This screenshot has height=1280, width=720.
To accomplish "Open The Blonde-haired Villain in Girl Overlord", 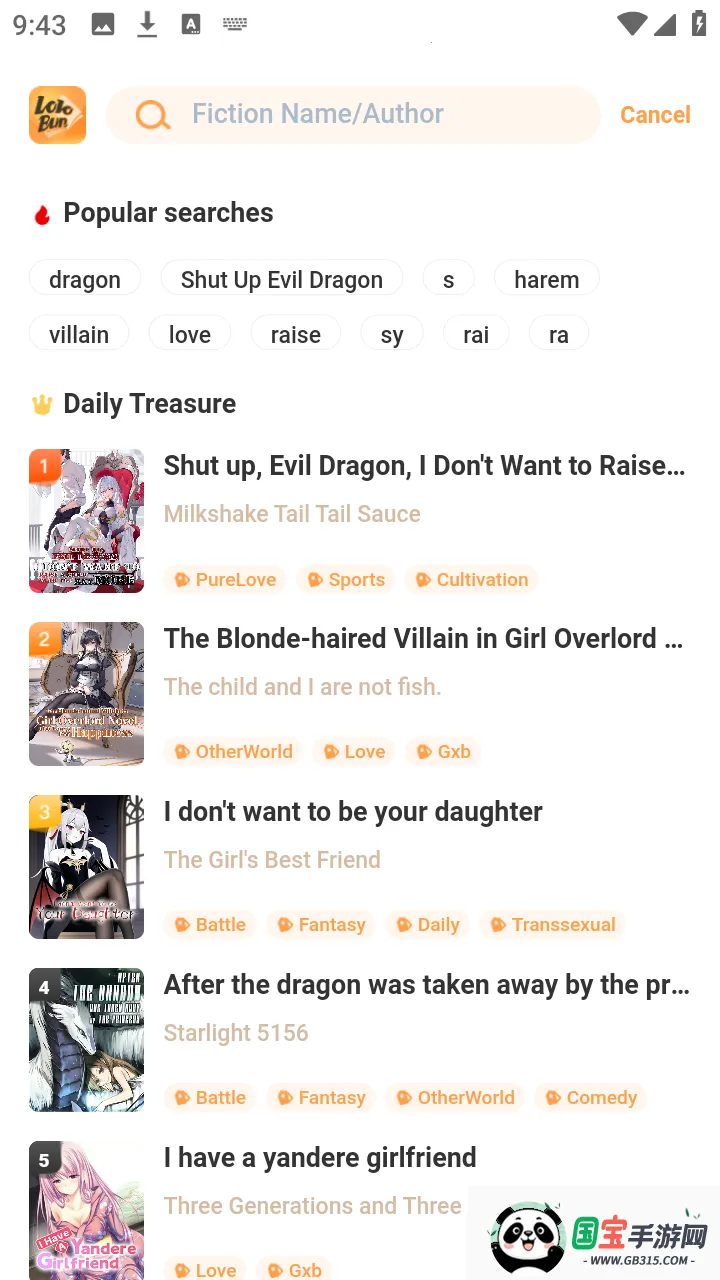I will (x=424, y=639).
